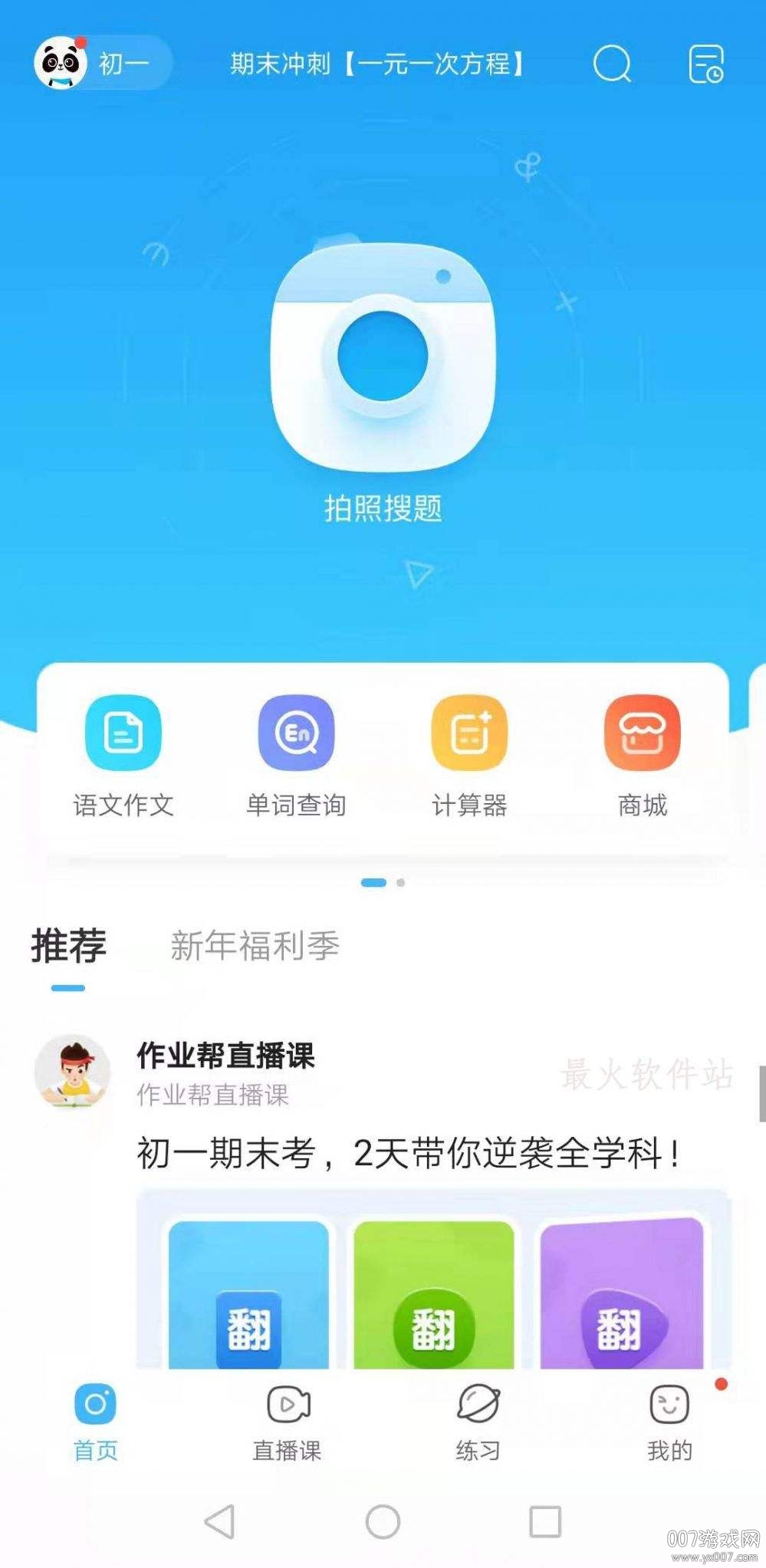Open recent apps square button

tap(545, 1521)
